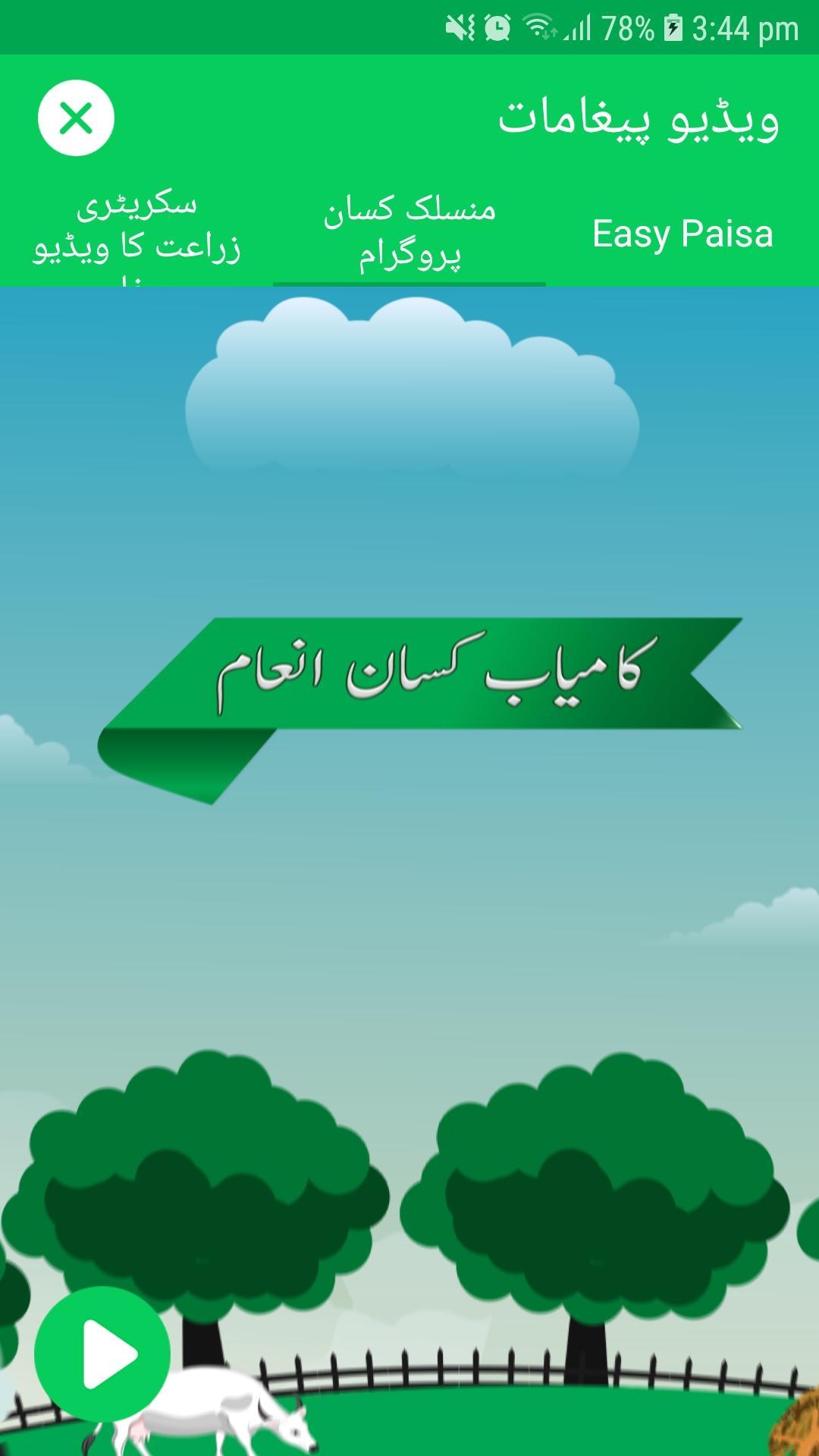Screen dimensions: 819x1456
Task: Open the سکریٹری زراعت کا ویڈیو tab
Action: [136, 232]
